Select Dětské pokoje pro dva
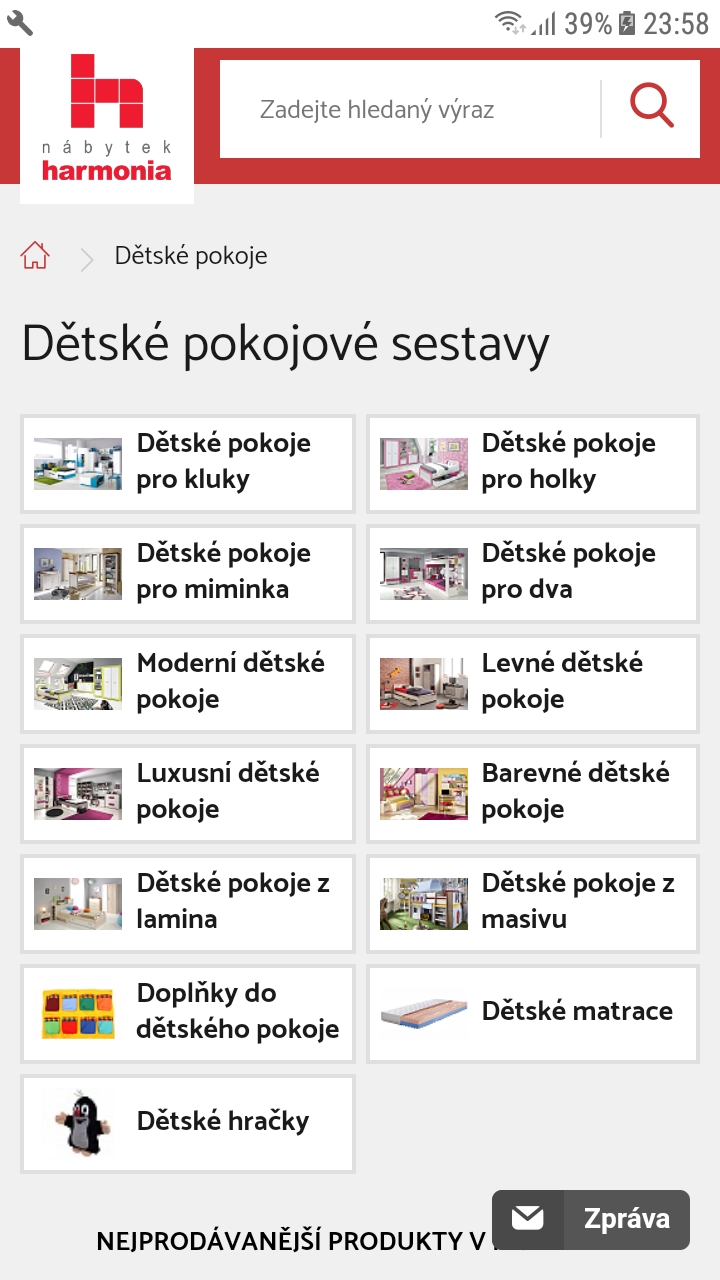The image size is (720, 1280). coord(533,572)
